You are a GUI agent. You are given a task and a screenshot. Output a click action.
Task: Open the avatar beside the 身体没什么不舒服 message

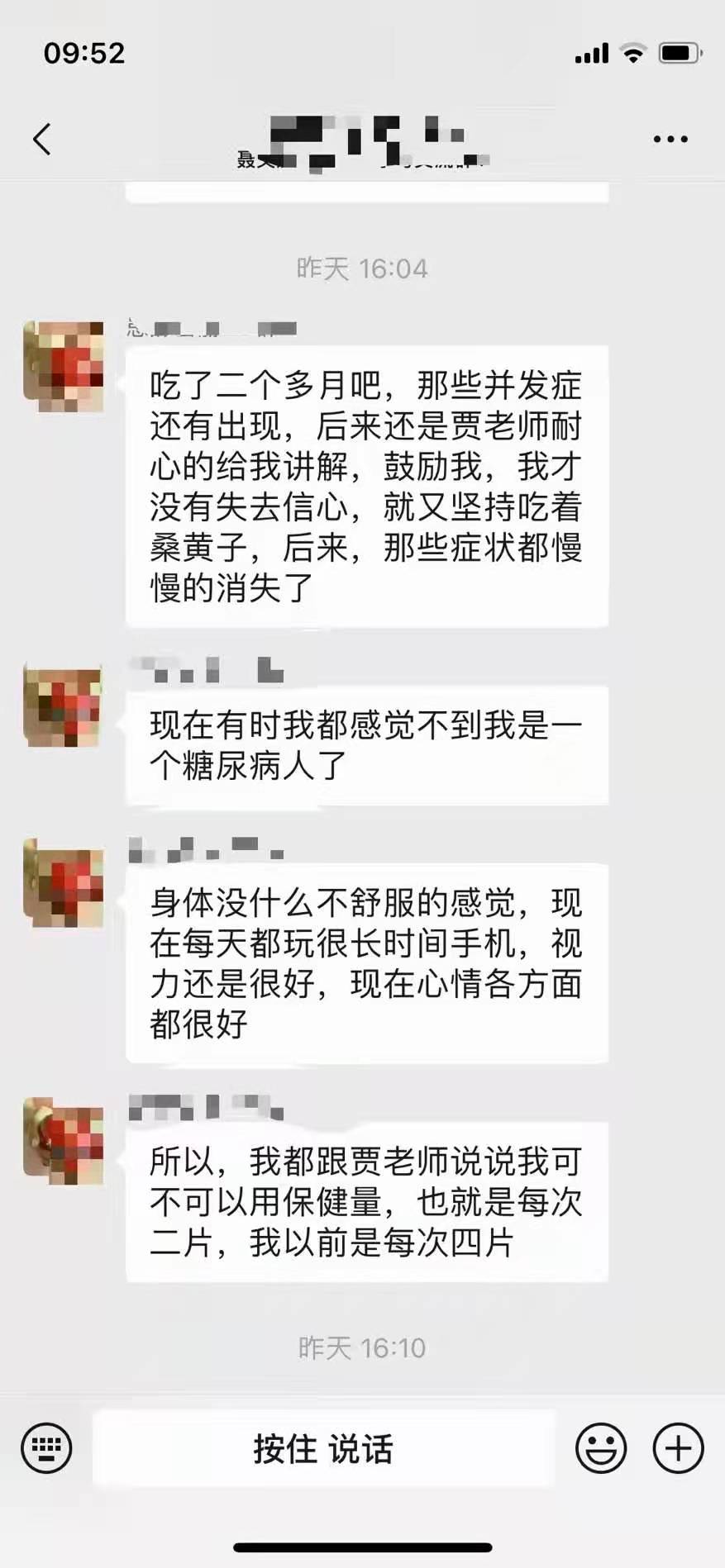pyautogui.click(x=64, y=882)
